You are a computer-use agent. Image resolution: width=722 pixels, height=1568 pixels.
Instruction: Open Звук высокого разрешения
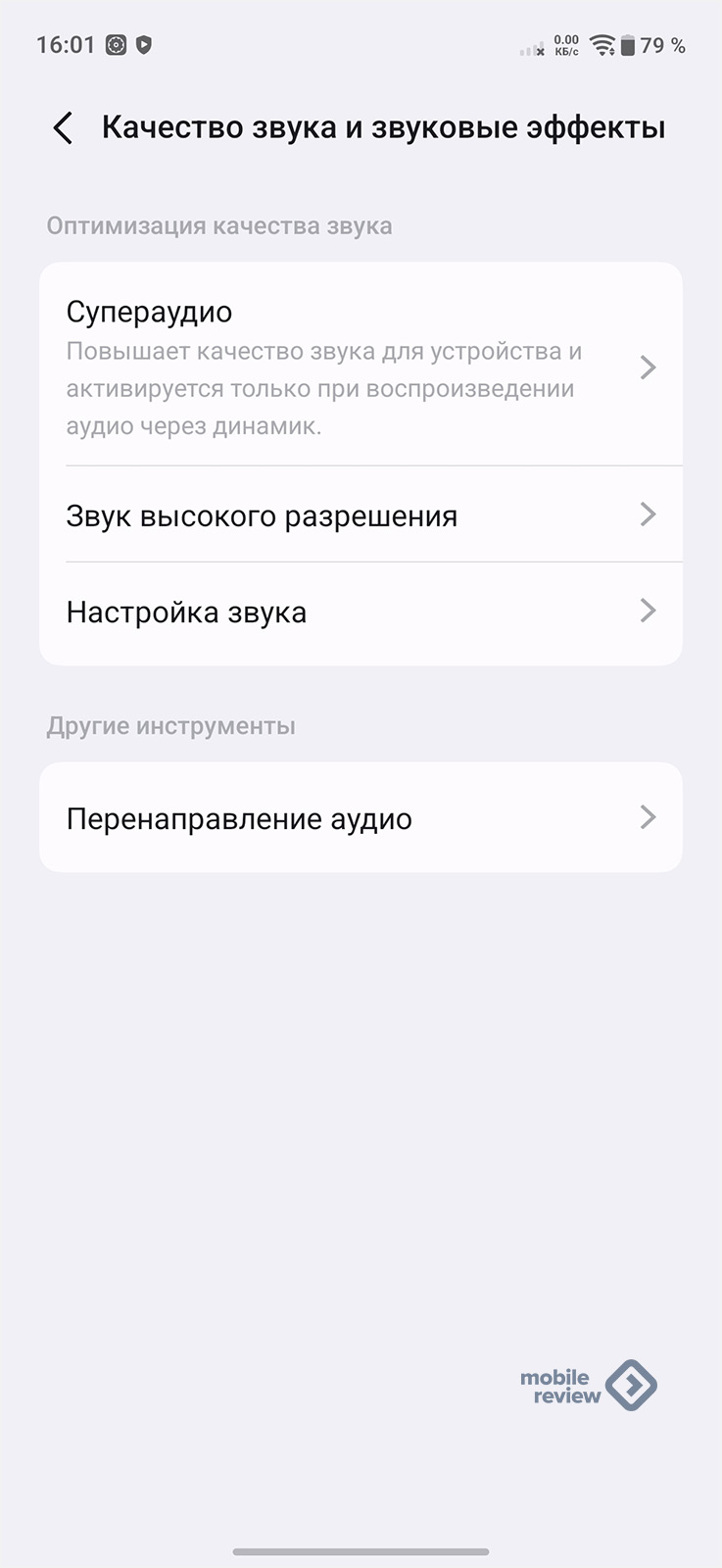tap(360, 515)
